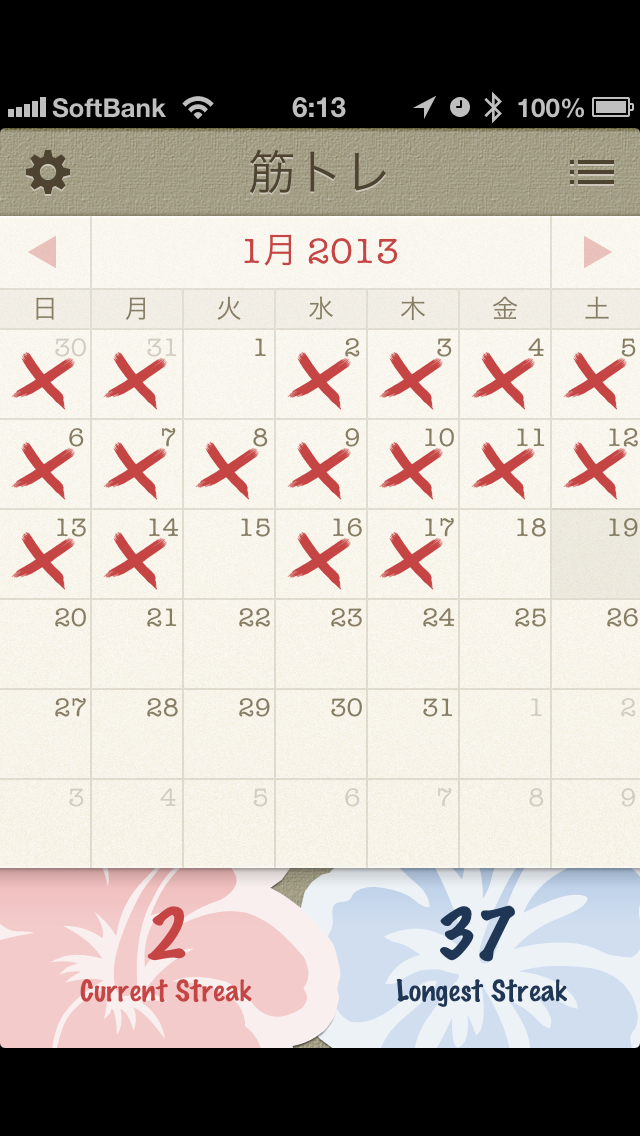Mark January 18 as done

tap(505, 555)
